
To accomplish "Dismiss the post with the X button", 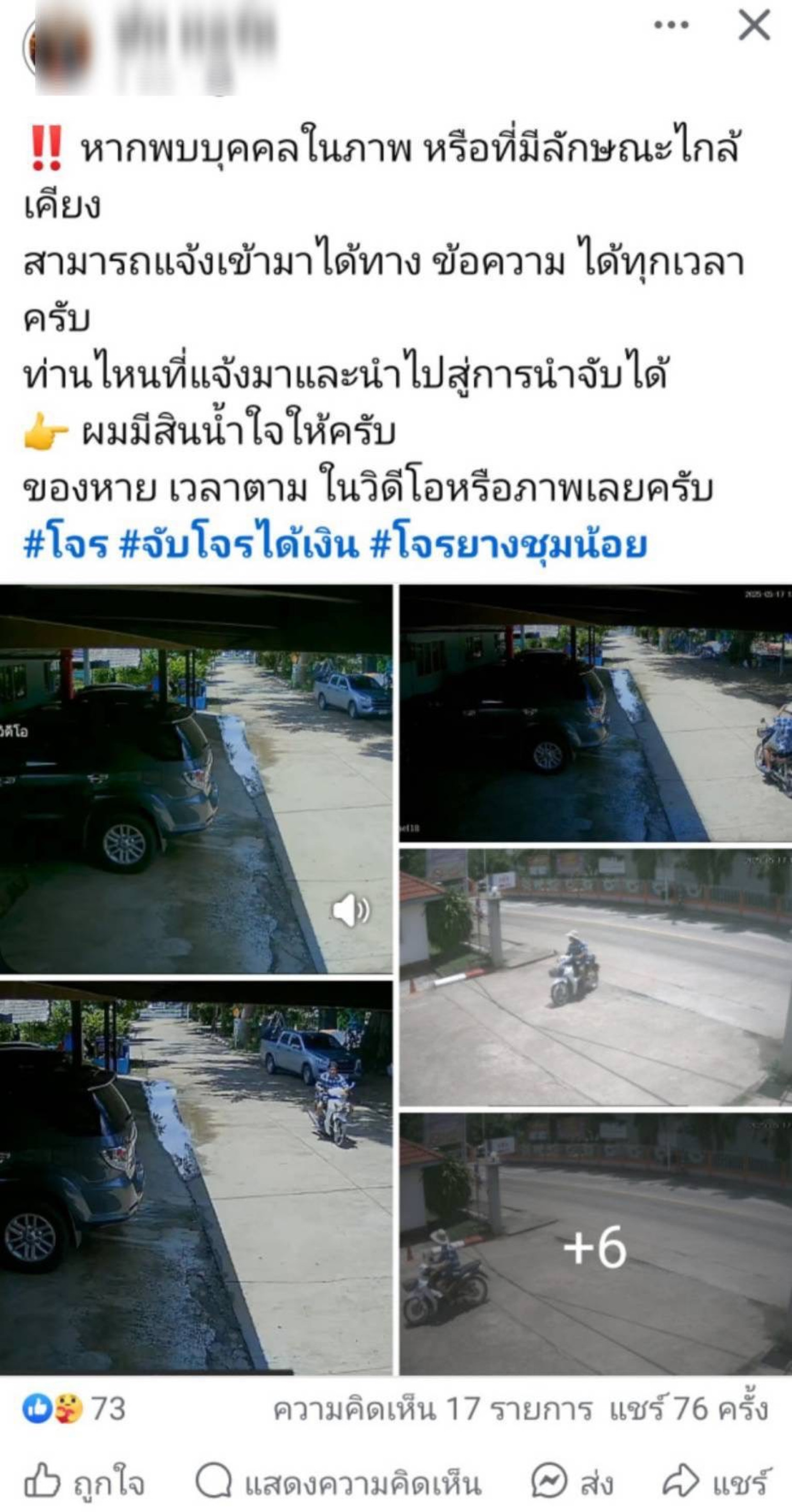I will click(x=754, y=25).
